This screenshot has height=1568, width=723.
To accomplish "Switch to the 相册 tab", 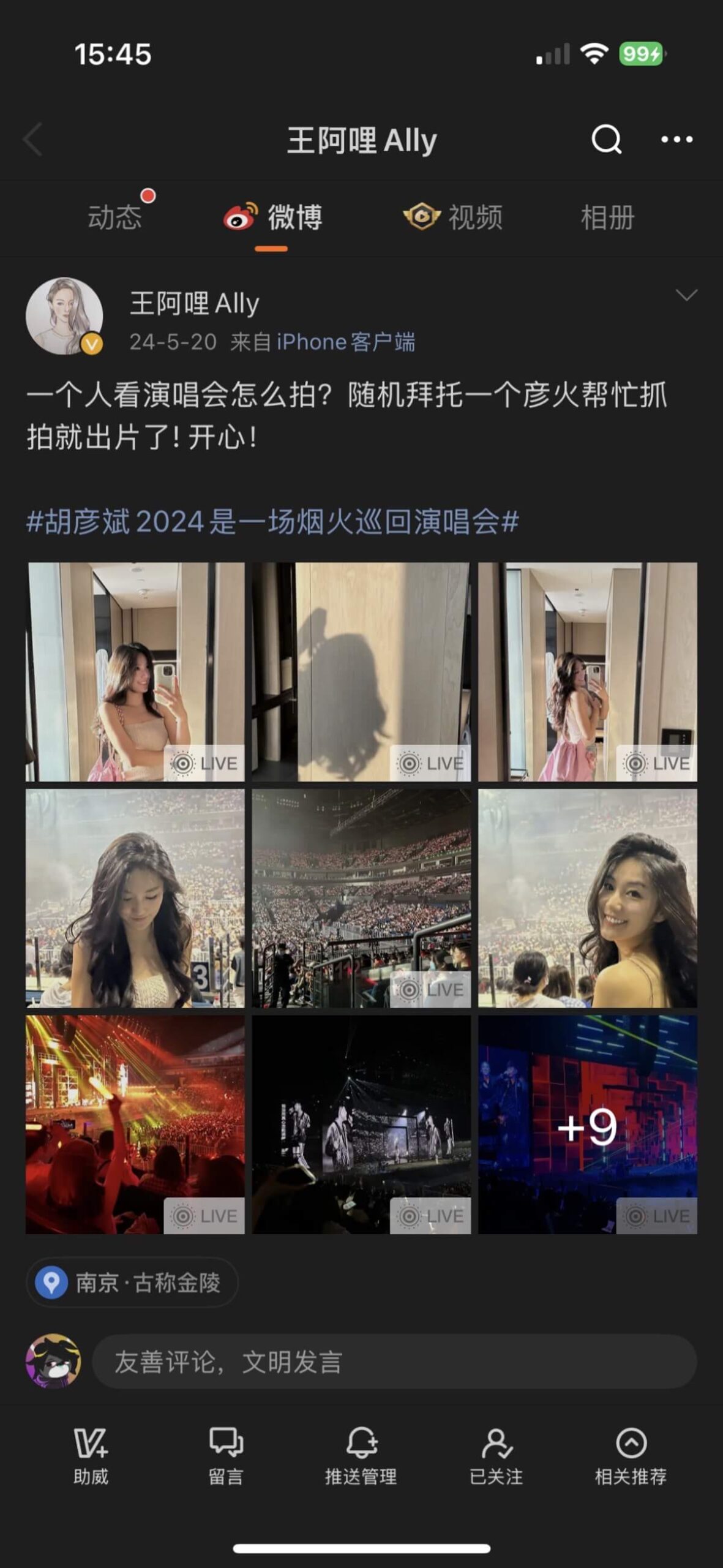I will click(607, 217).
